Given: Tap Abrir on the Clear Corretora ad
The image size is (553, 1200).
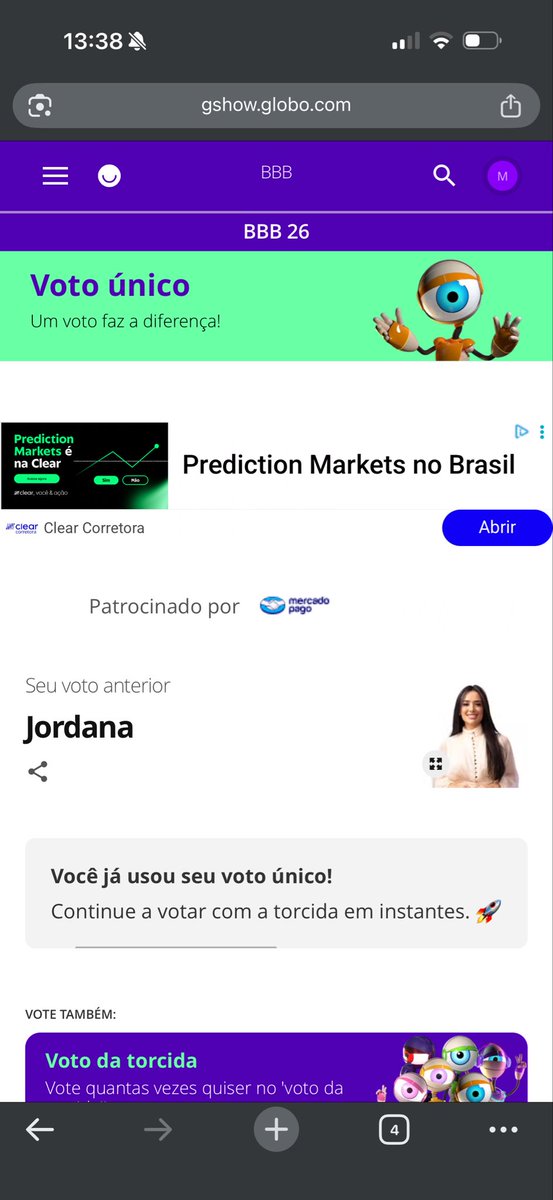Looking at the screenshot, I should click(497, 528).
